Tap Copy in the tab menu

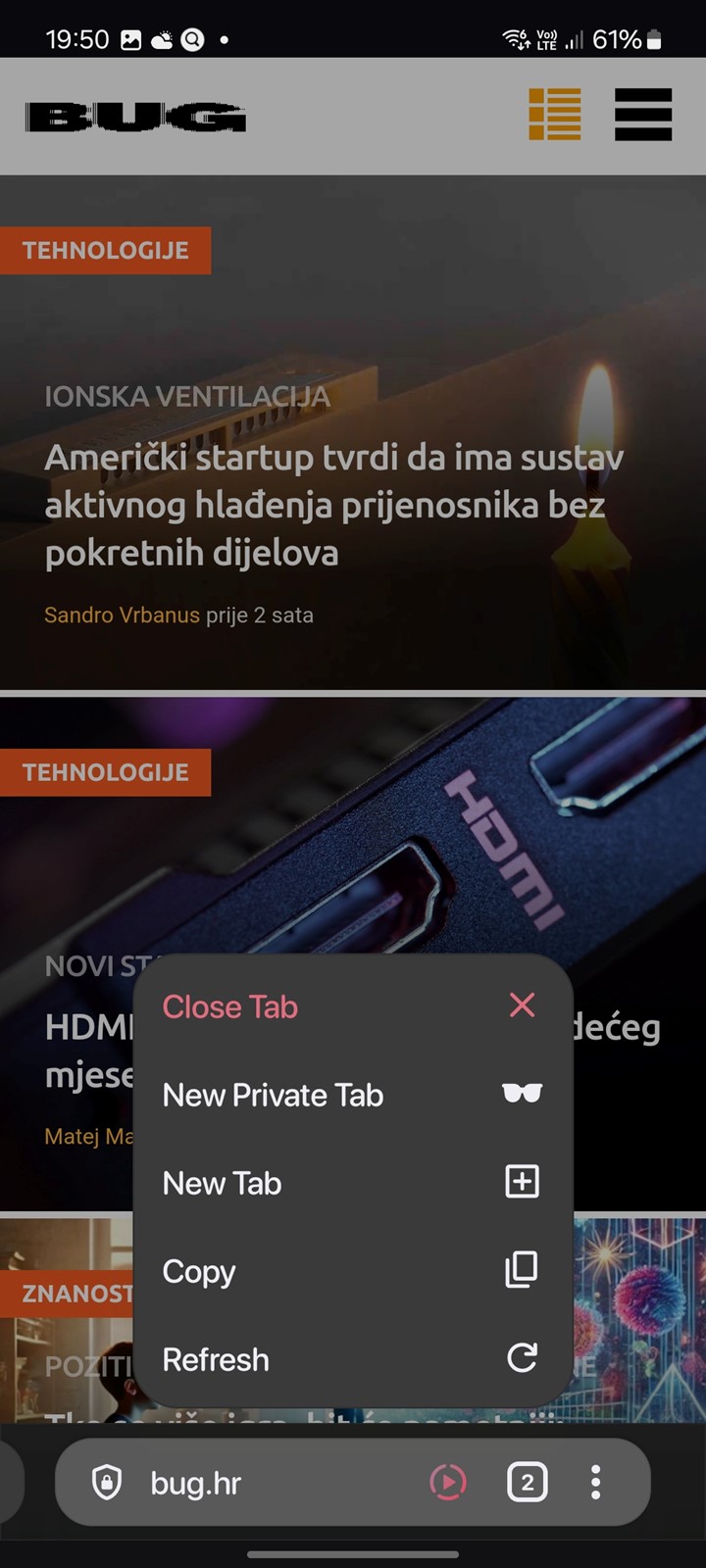coord(352,1271)
